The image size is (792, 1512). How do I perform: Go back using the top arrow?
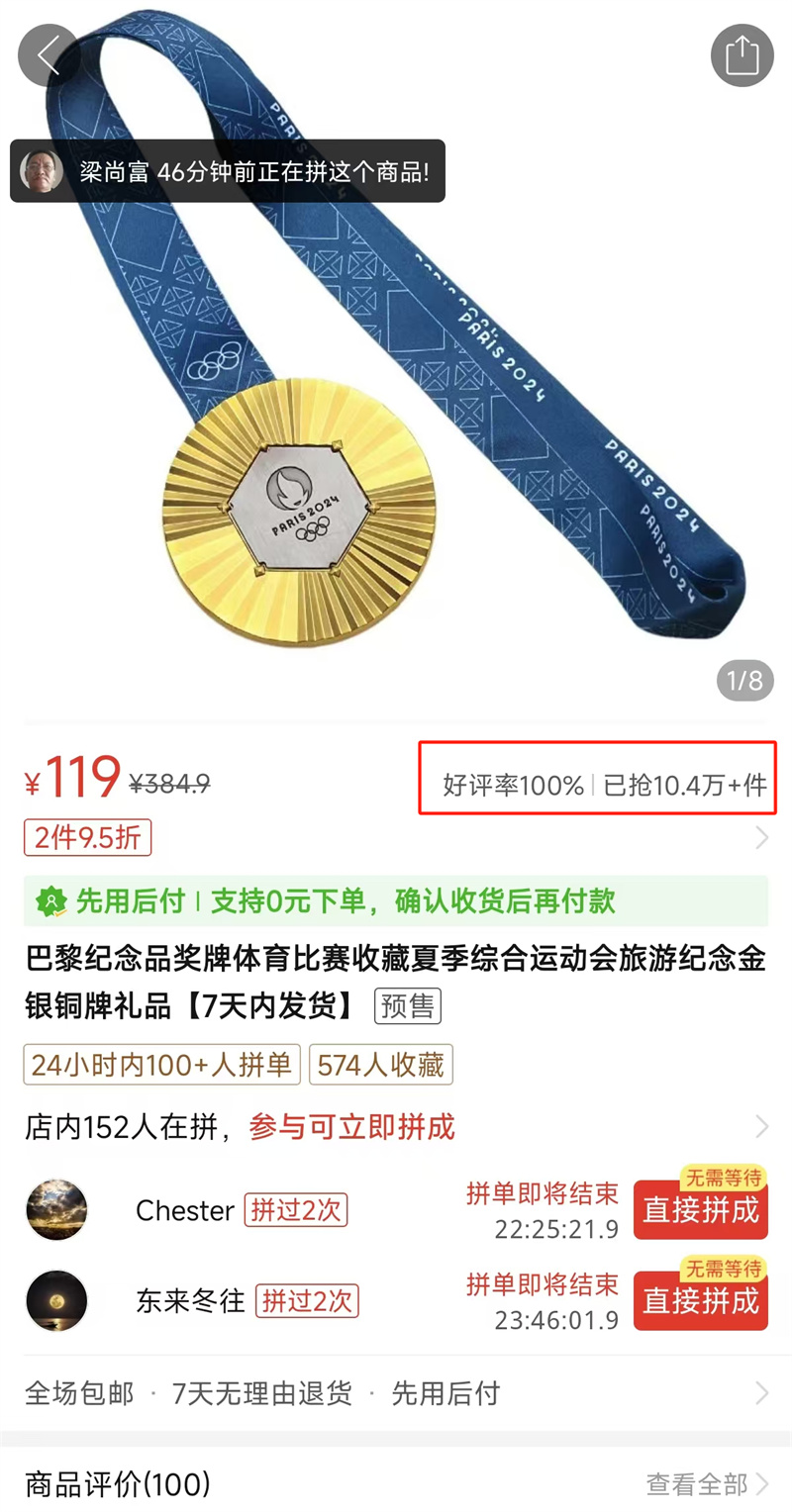[x=49, y=55]
